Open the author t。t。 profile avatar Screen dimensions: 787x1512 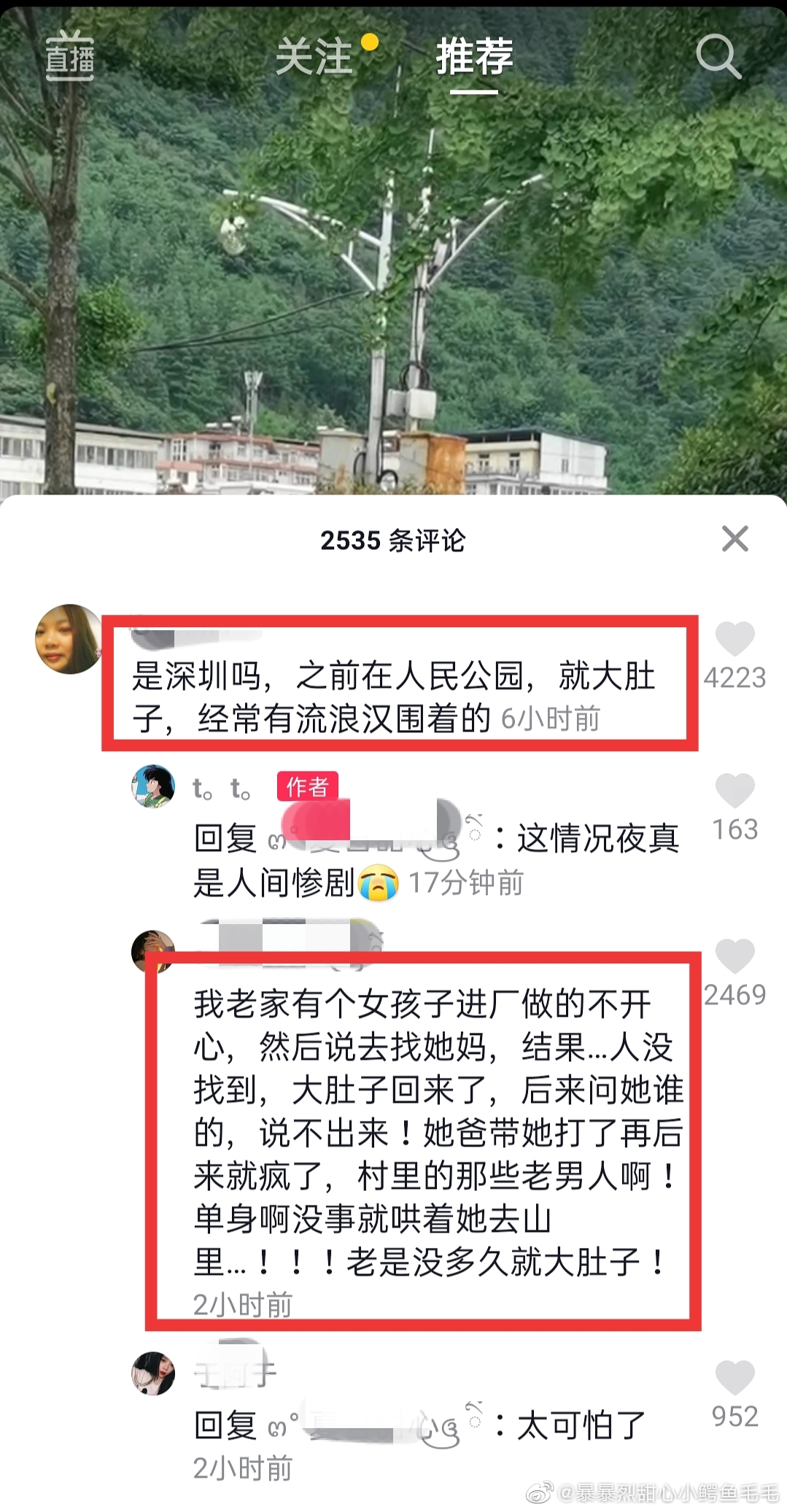[x=153, y=786]
